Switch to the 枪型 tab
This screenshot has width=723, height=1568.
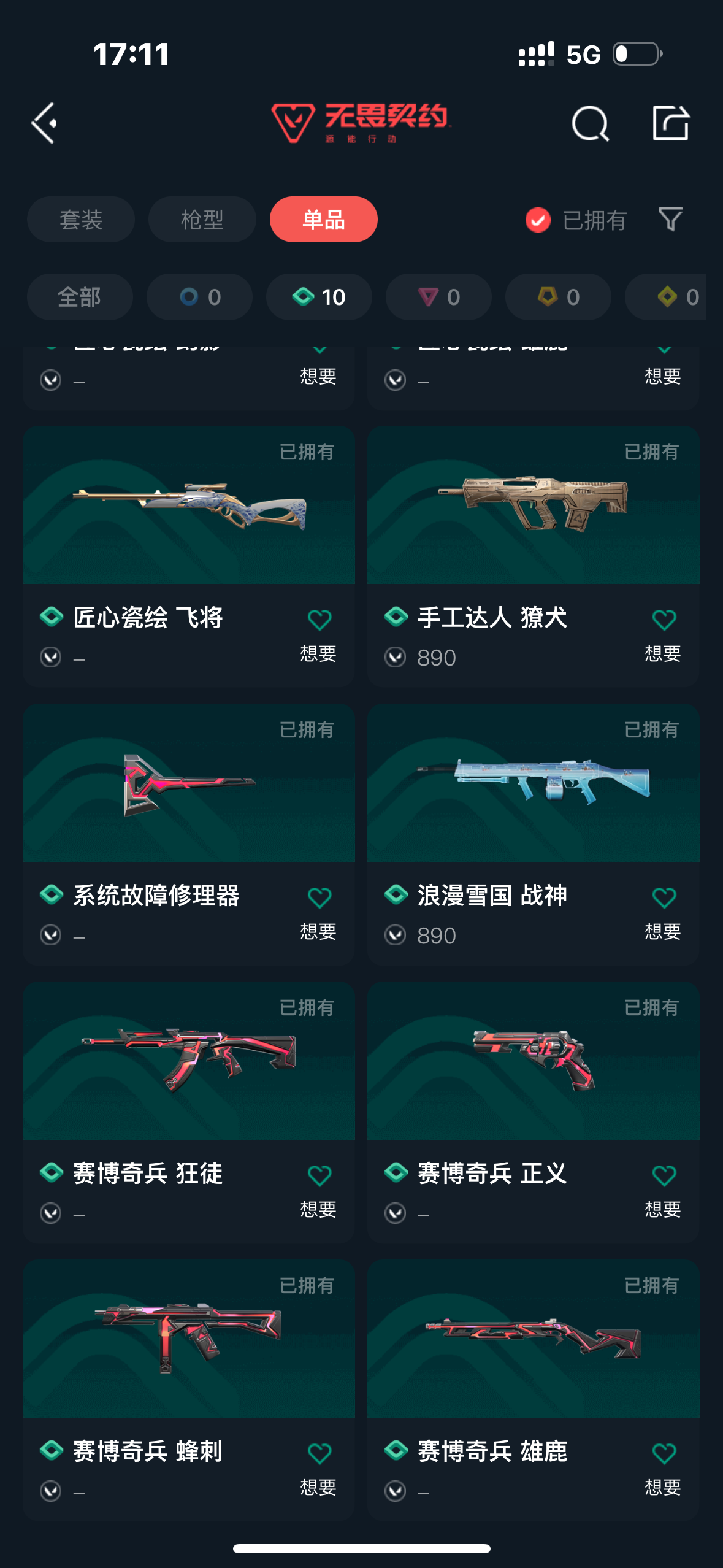pos(202,220)
